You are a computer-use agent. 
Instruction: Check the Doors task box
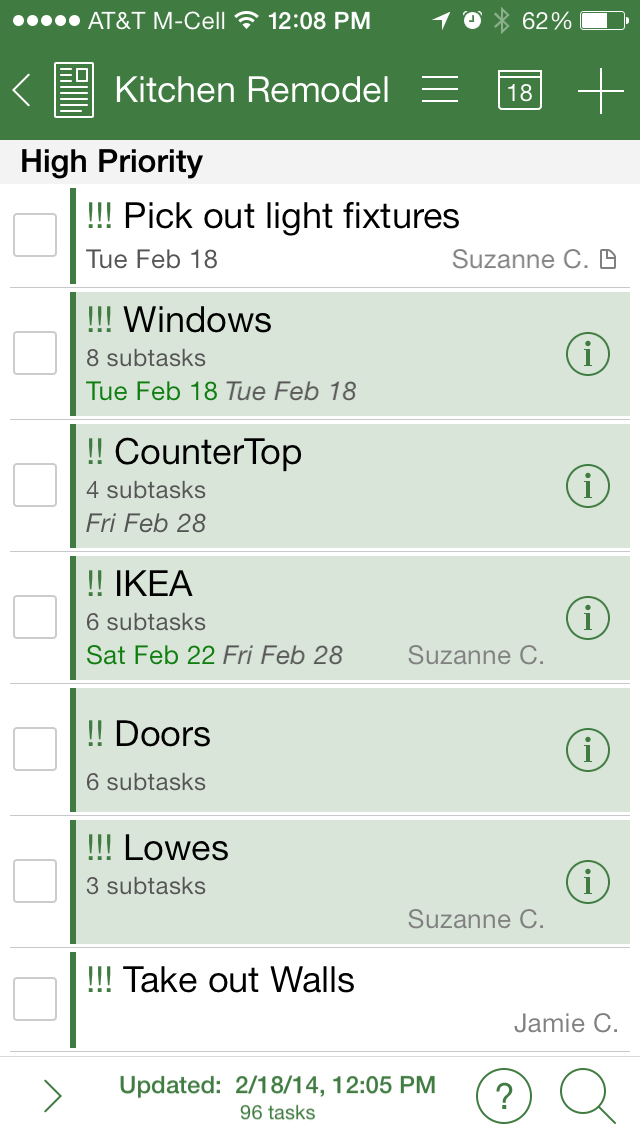35,750
